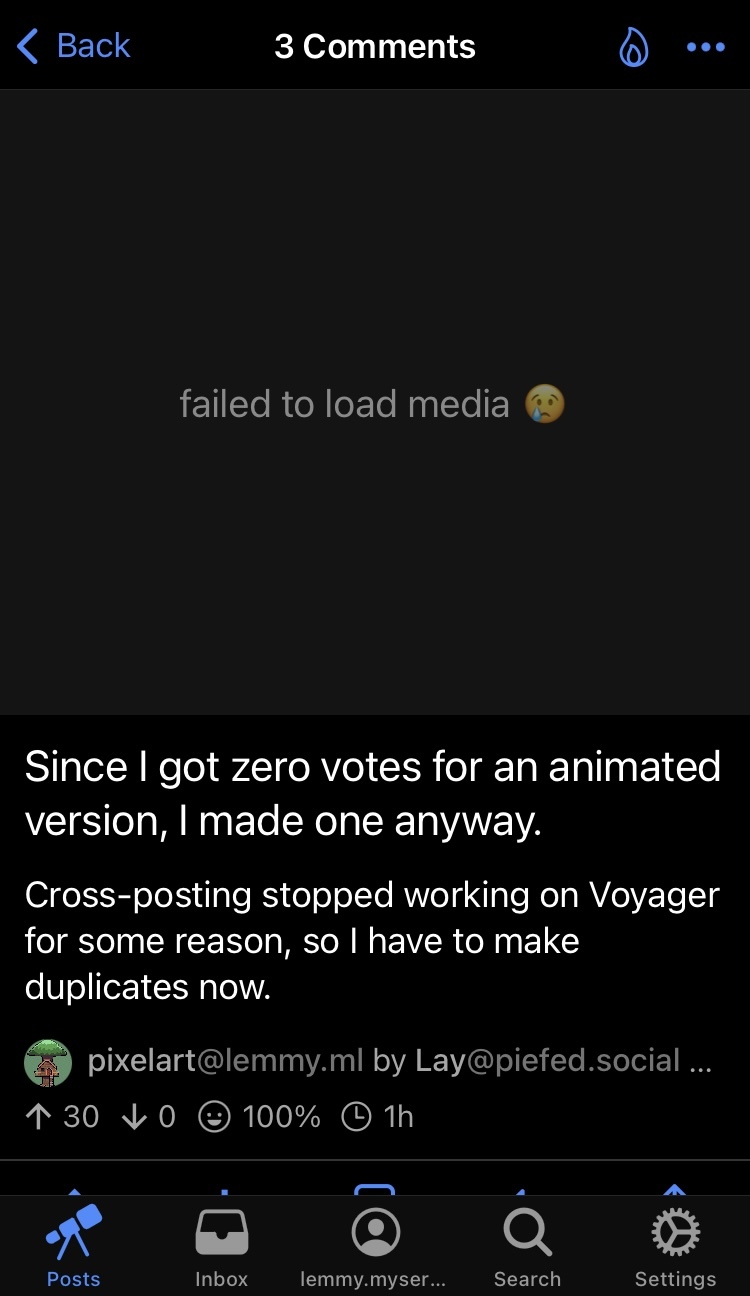Open the comment sort flame icon

pos(633,47)
